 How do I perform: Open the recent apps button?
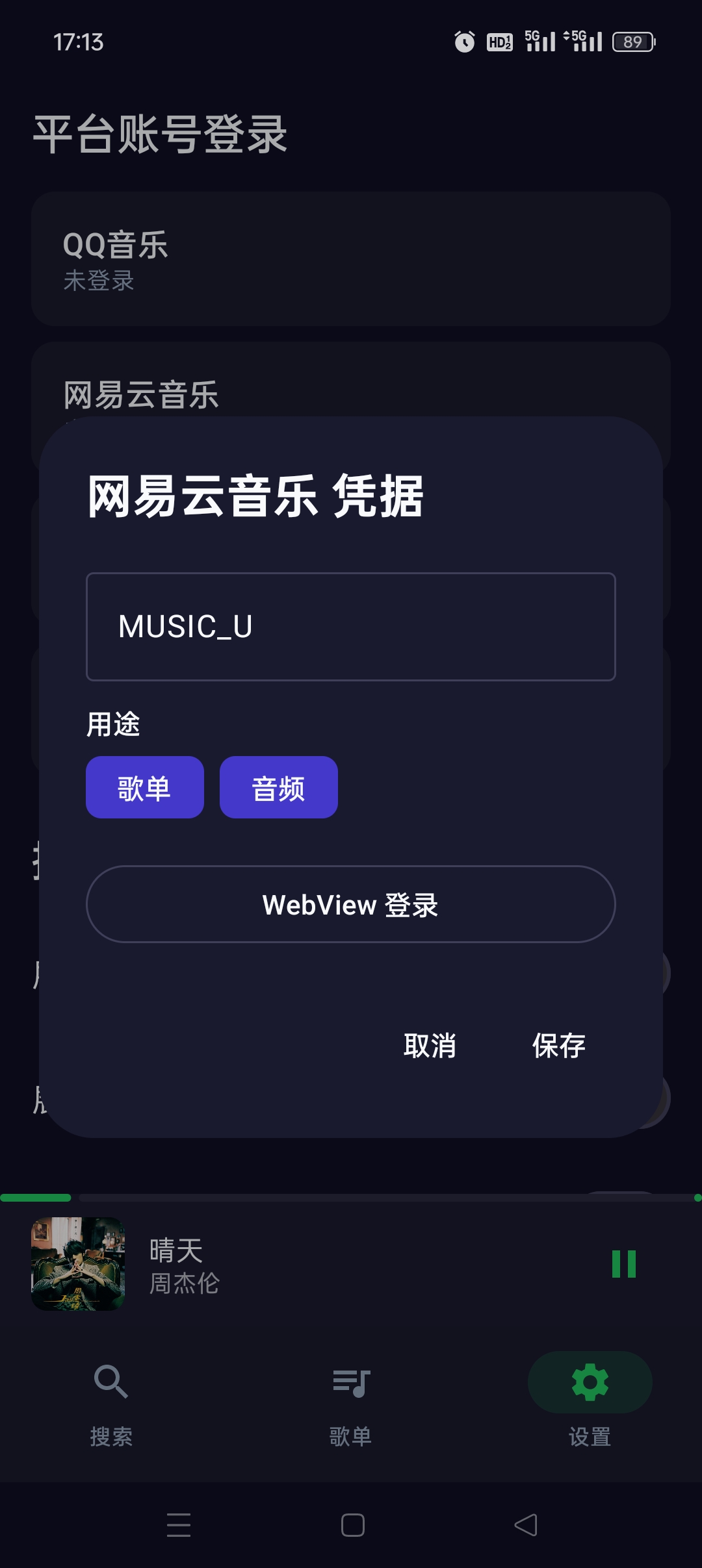[177, 1523]
